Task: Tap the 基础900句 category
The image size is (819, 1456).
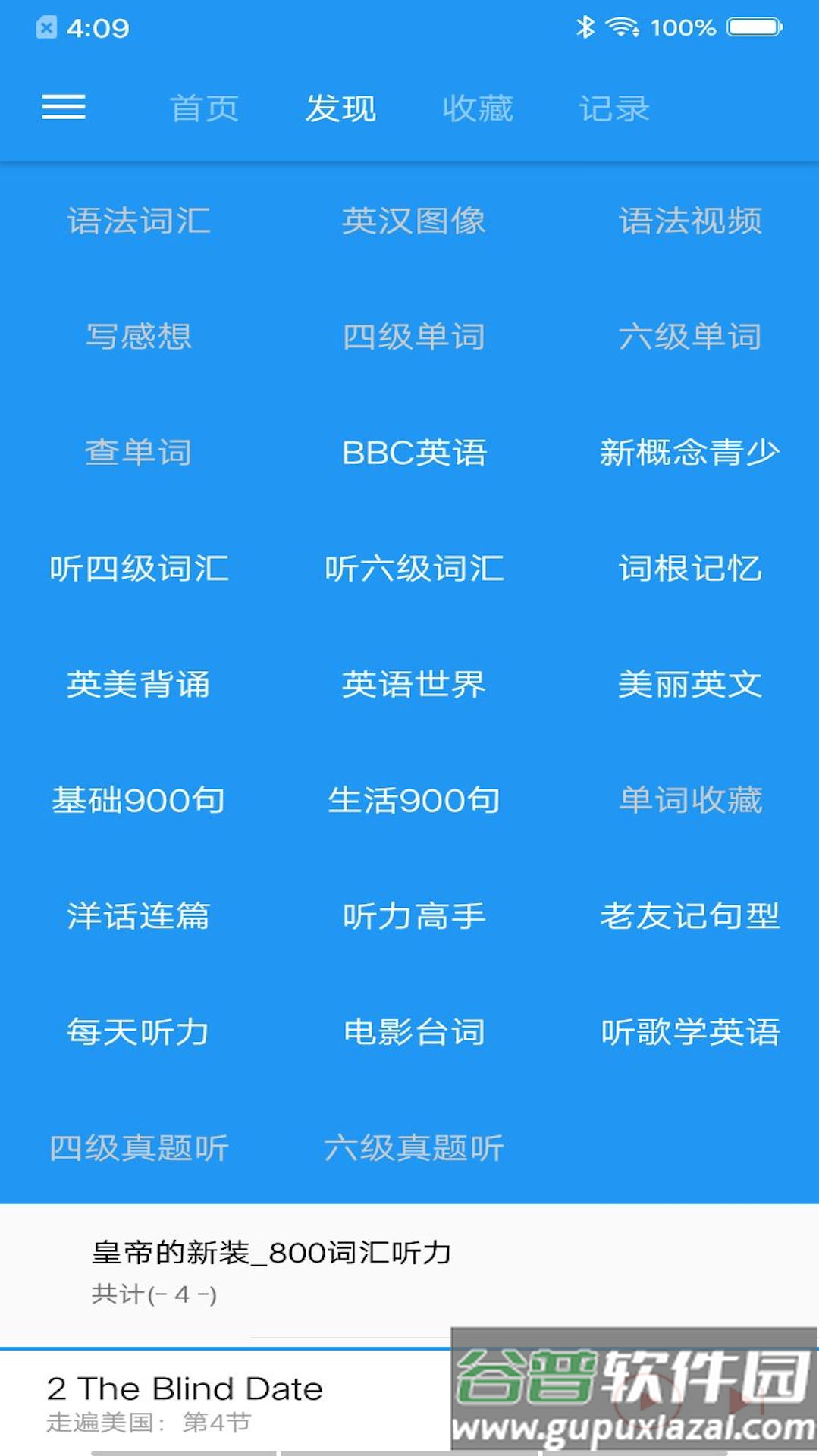Action: point(139,800)
